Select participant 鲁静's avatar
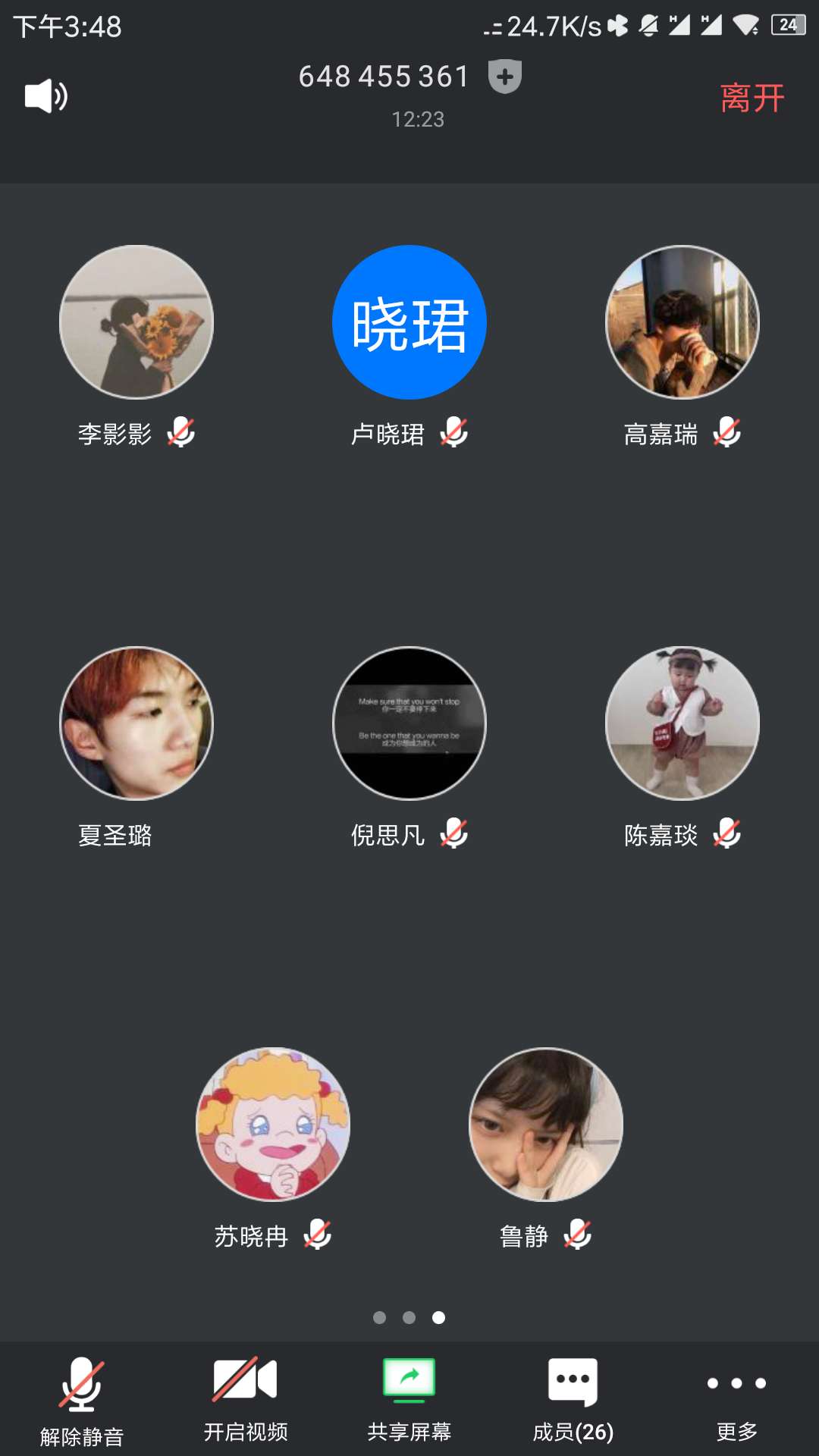Viewport: 819px width, 1456px height. pyautogui.click(x=546, y=1125)
